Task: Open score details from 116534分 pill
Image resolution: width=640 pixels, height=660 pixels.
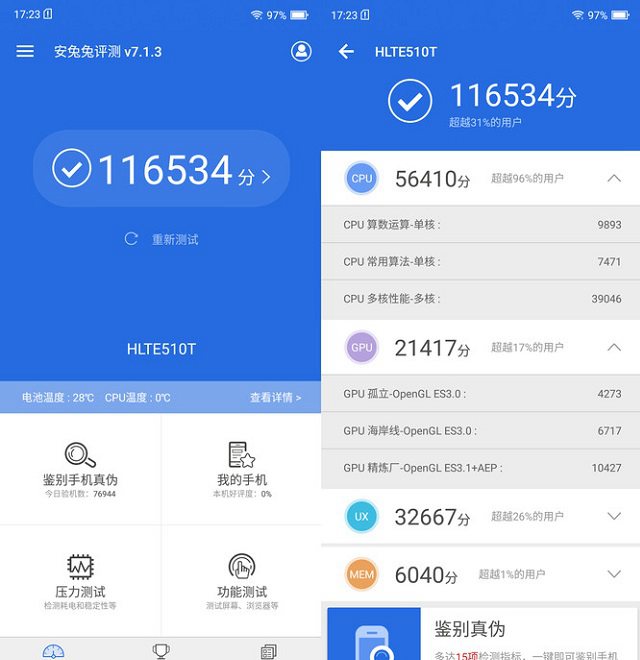Action: [x=161, y=169]
